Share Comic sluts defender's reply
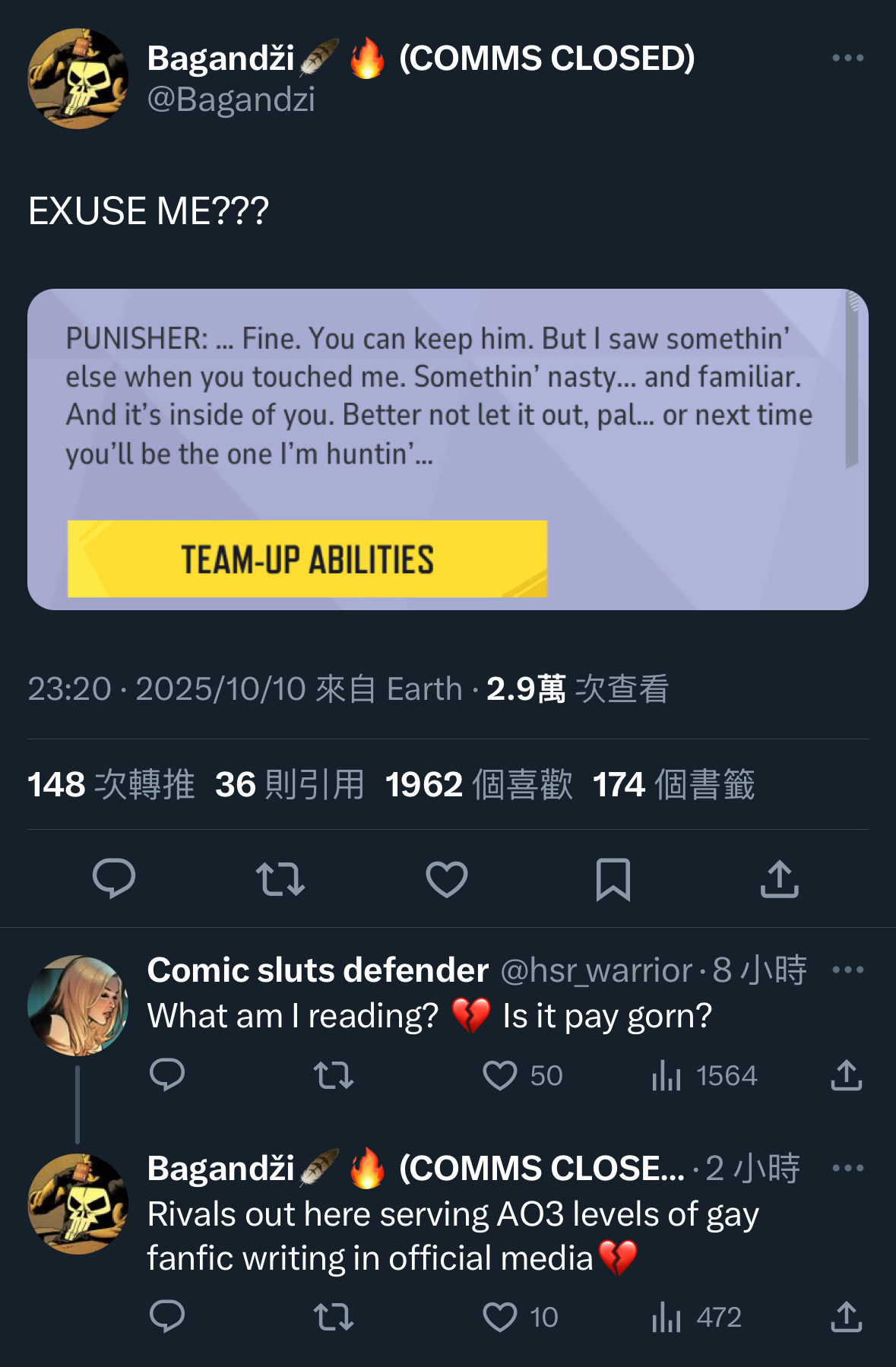Image resolution: width=896 pixels, height=1367 pixels. tap(846, 1076)
